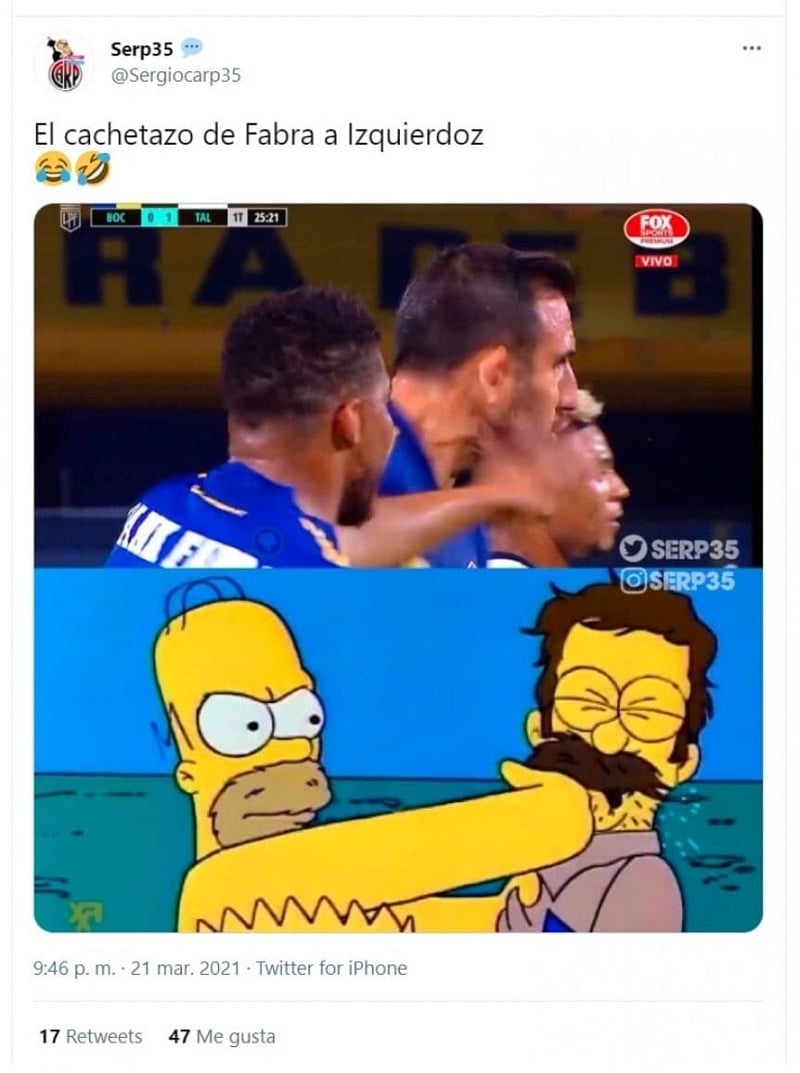Open the @Sergiocarp35 handle link
Image resolution: width=800 pixels, height=1073 pixels.
176,75
